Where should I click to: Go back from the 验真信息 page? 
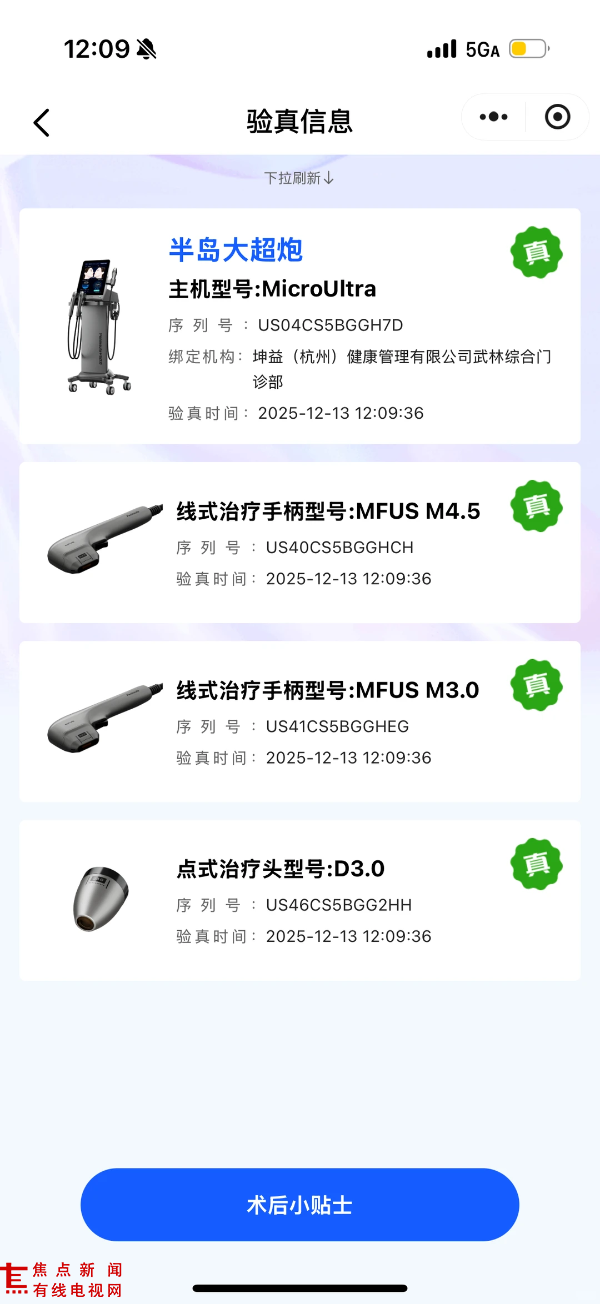41,122
